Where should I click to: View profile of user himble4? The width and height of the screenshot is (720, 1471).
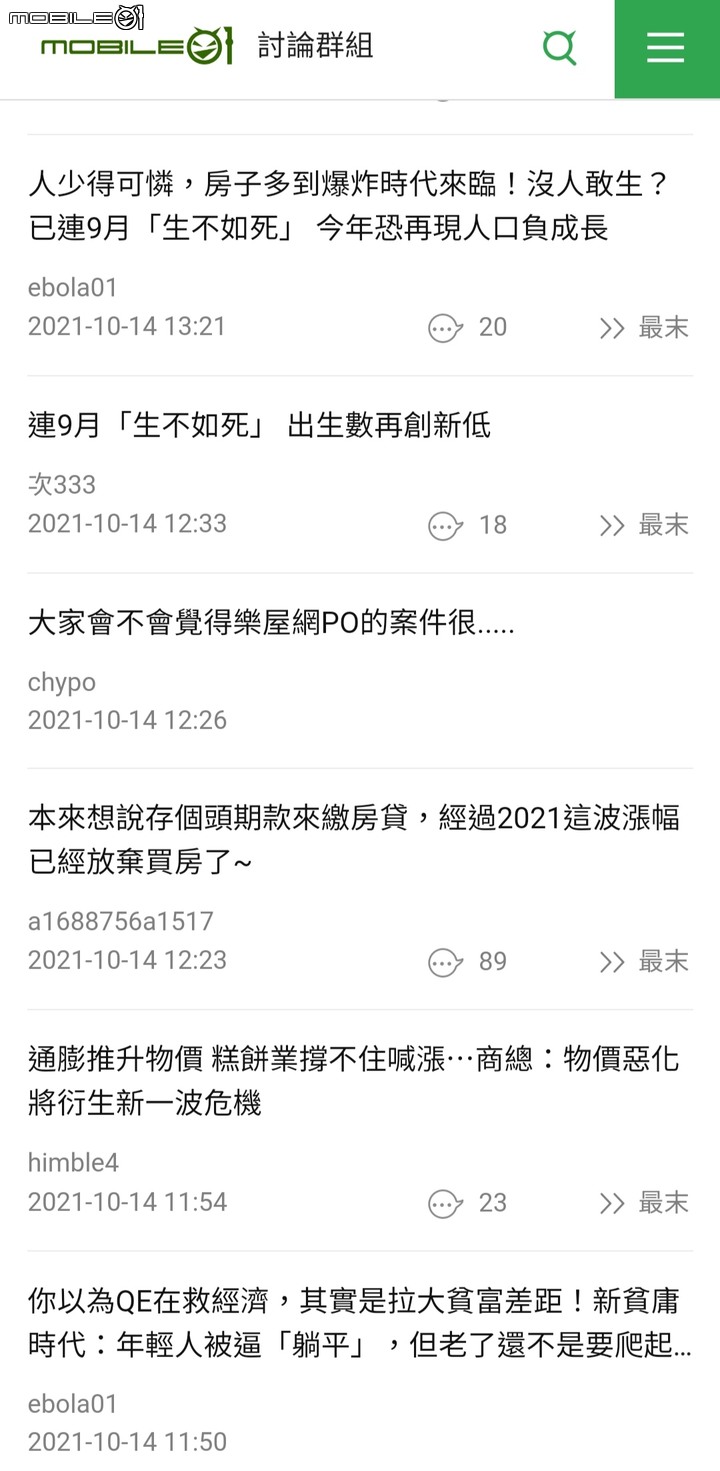74,1162
